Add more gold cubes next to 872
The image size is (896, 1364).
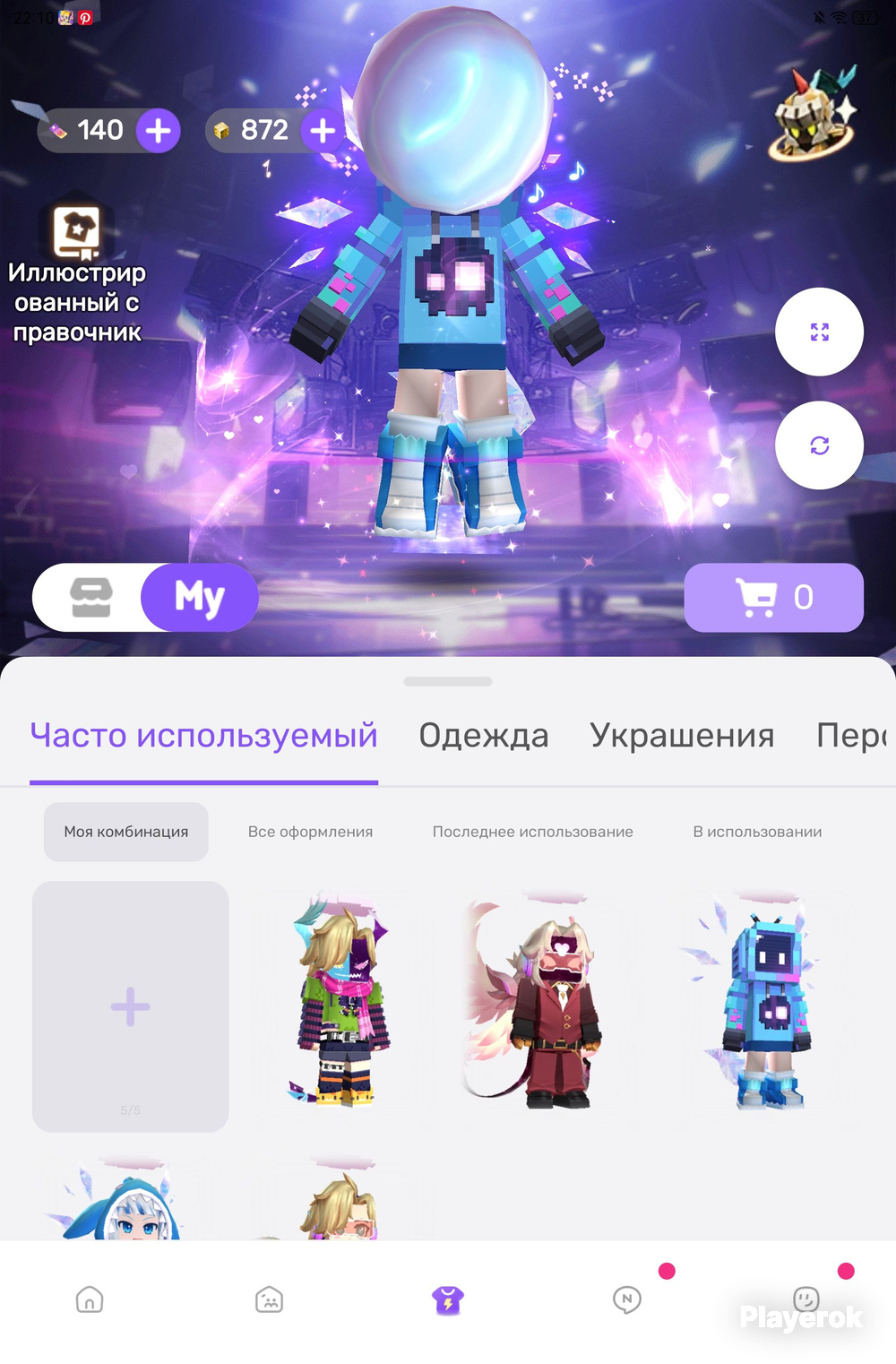[323, 131]
